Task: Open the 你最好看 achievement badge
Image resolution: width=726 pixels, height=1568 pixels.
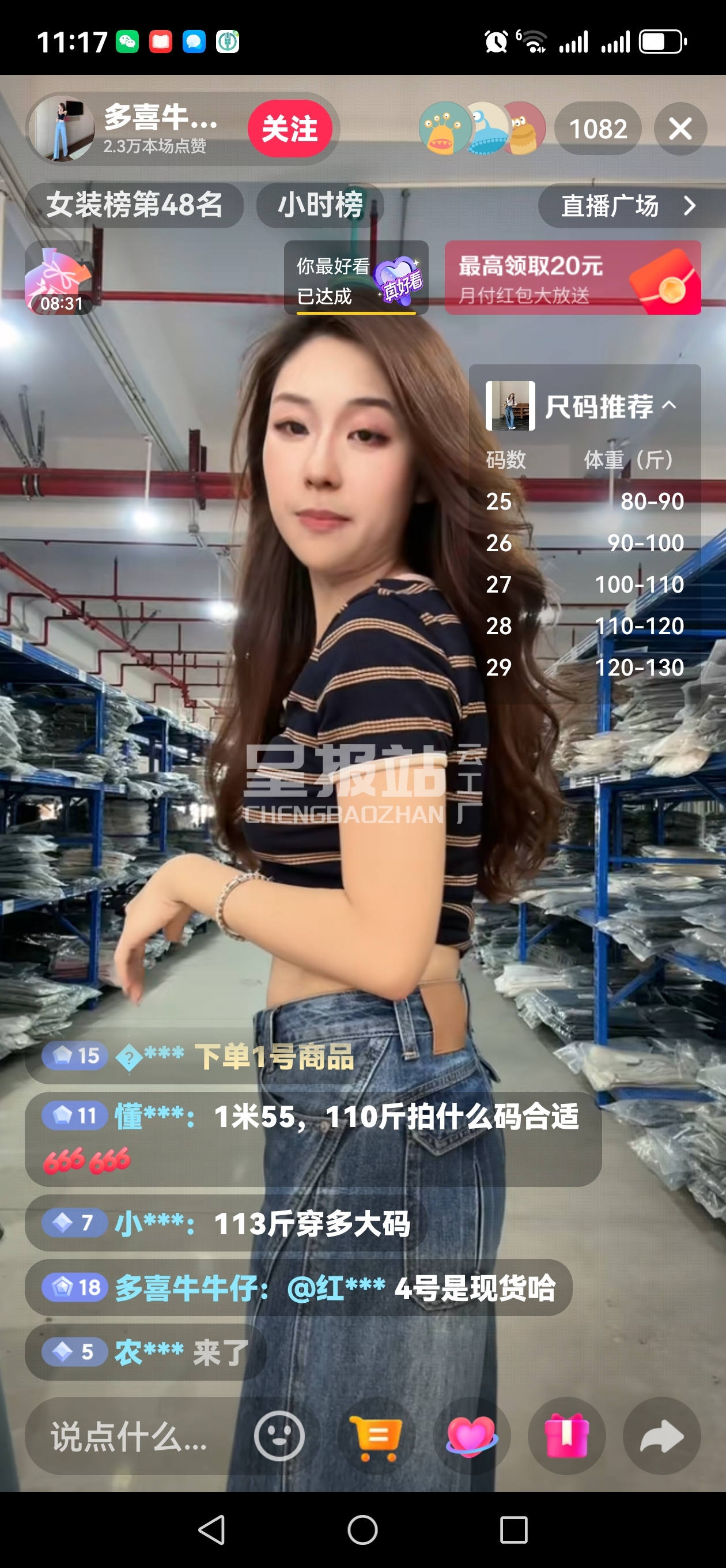Action: tap(356, 278)
